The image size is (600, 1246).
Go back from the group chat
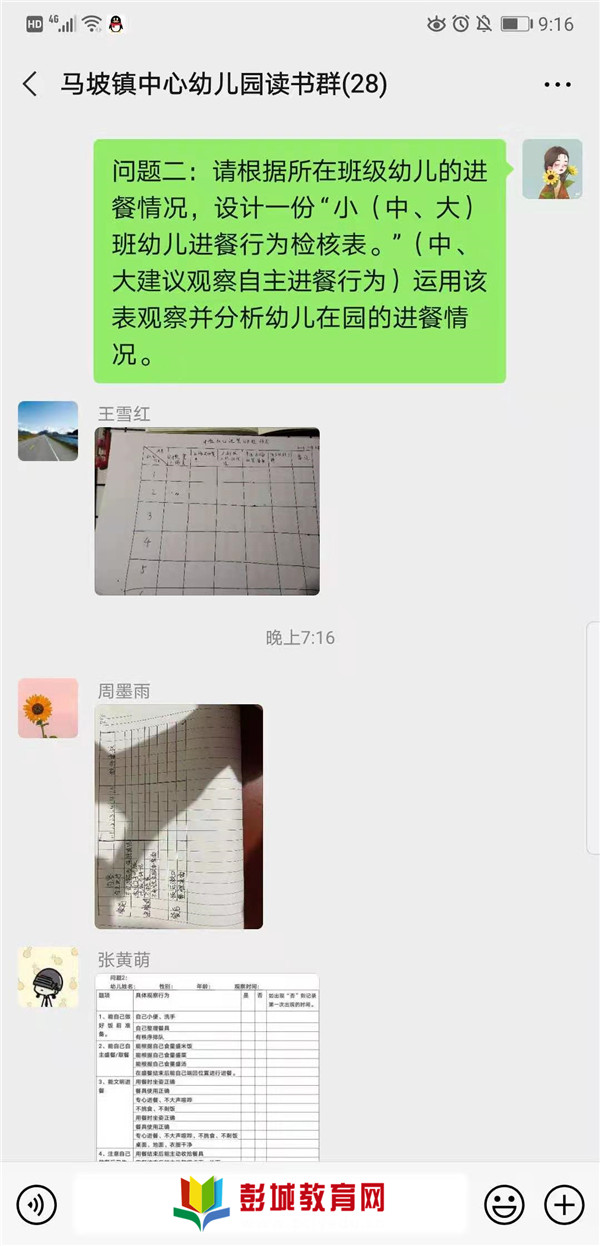coord(30,84)
